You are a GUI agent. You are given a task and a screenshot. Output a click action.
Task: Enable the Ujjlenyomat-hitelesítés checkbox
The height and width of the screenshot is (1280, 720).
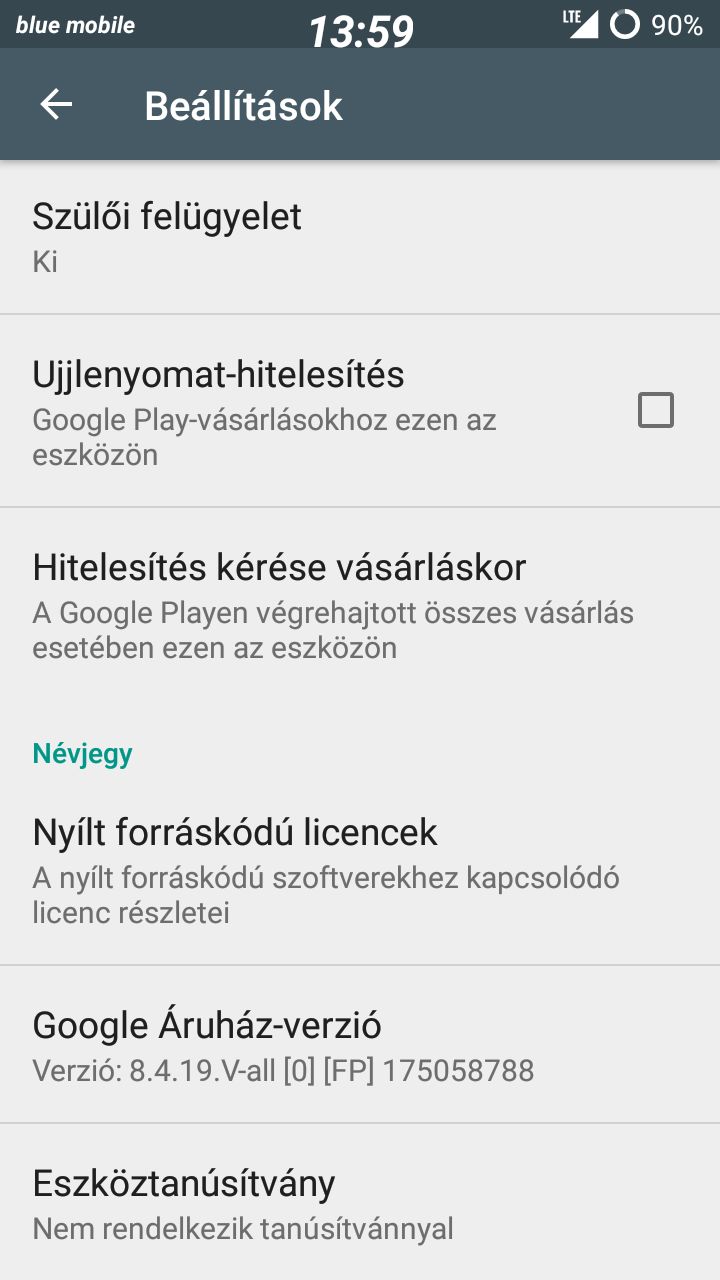point(656,410)
